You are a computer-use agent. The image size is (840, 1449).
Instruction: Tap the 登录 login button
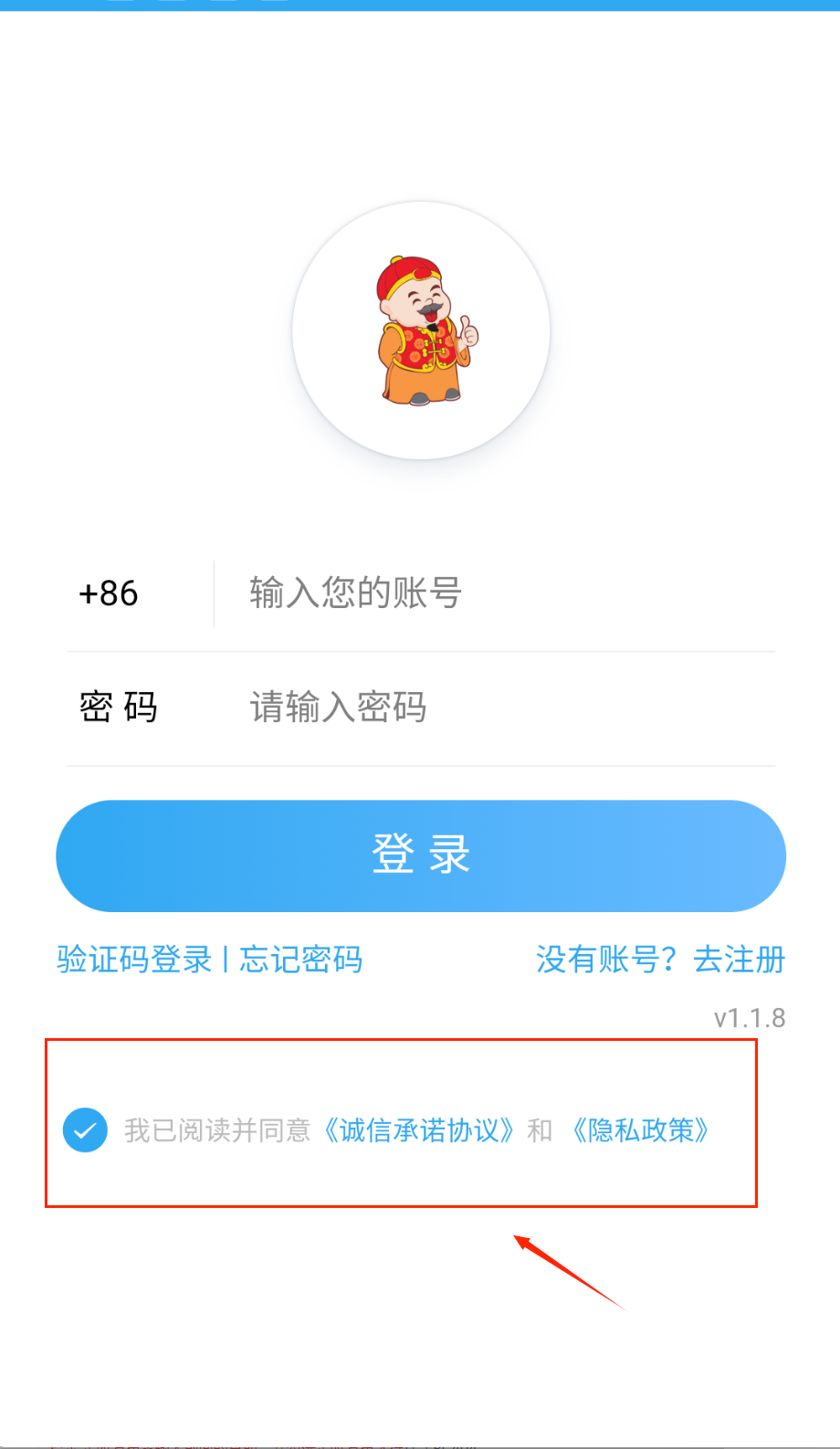421,856
